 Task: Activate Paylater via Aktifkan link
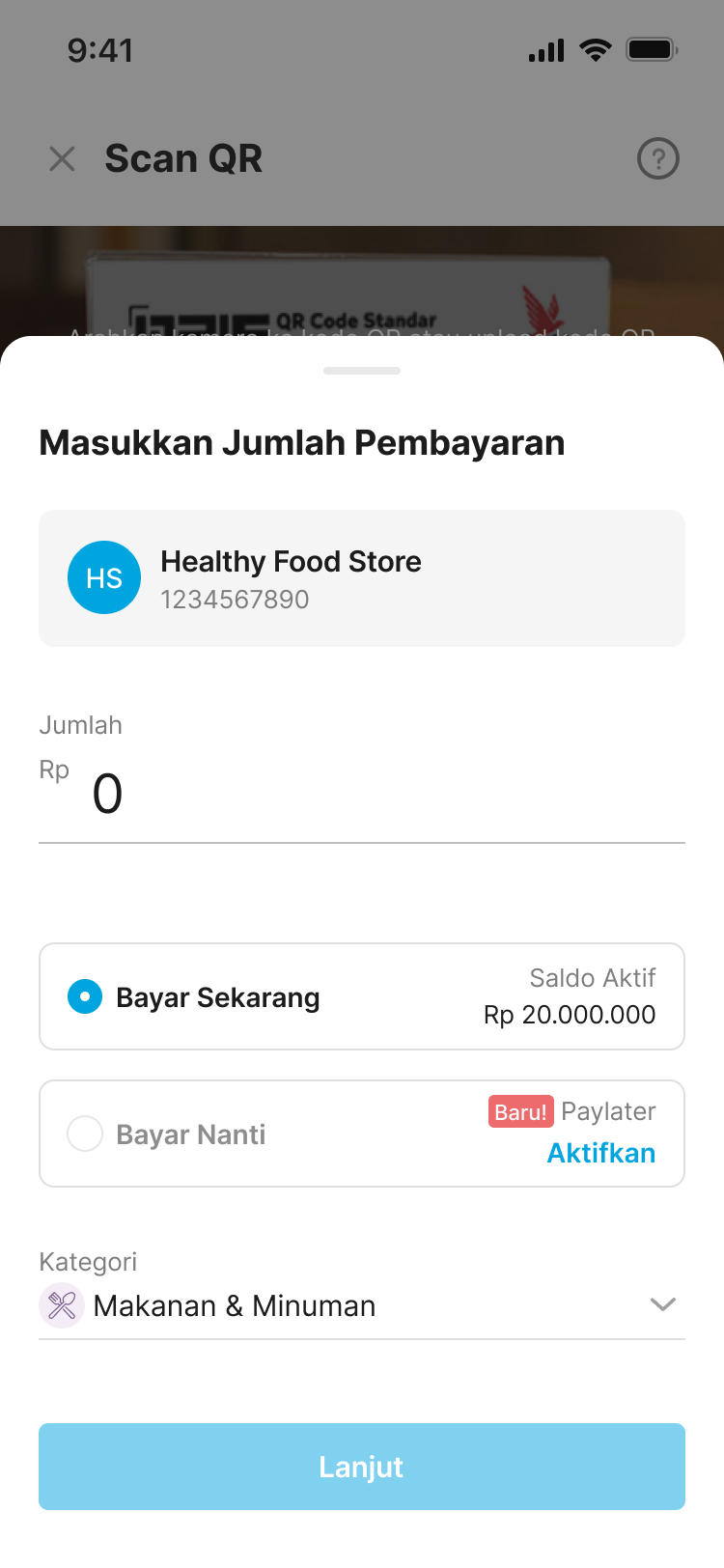(600, 1153)
